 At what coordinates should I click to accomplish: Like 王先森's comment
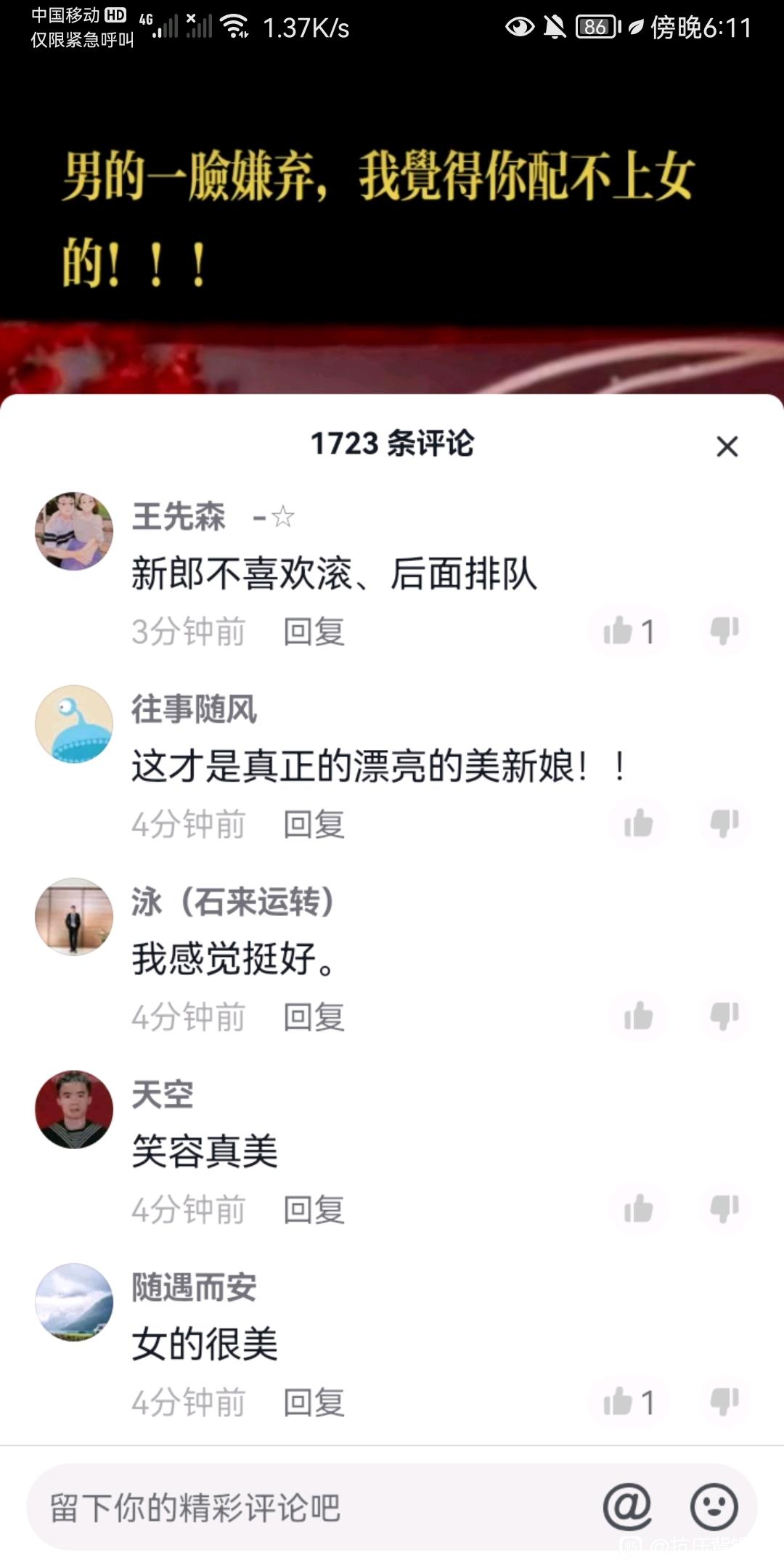[x=619, y=631]
